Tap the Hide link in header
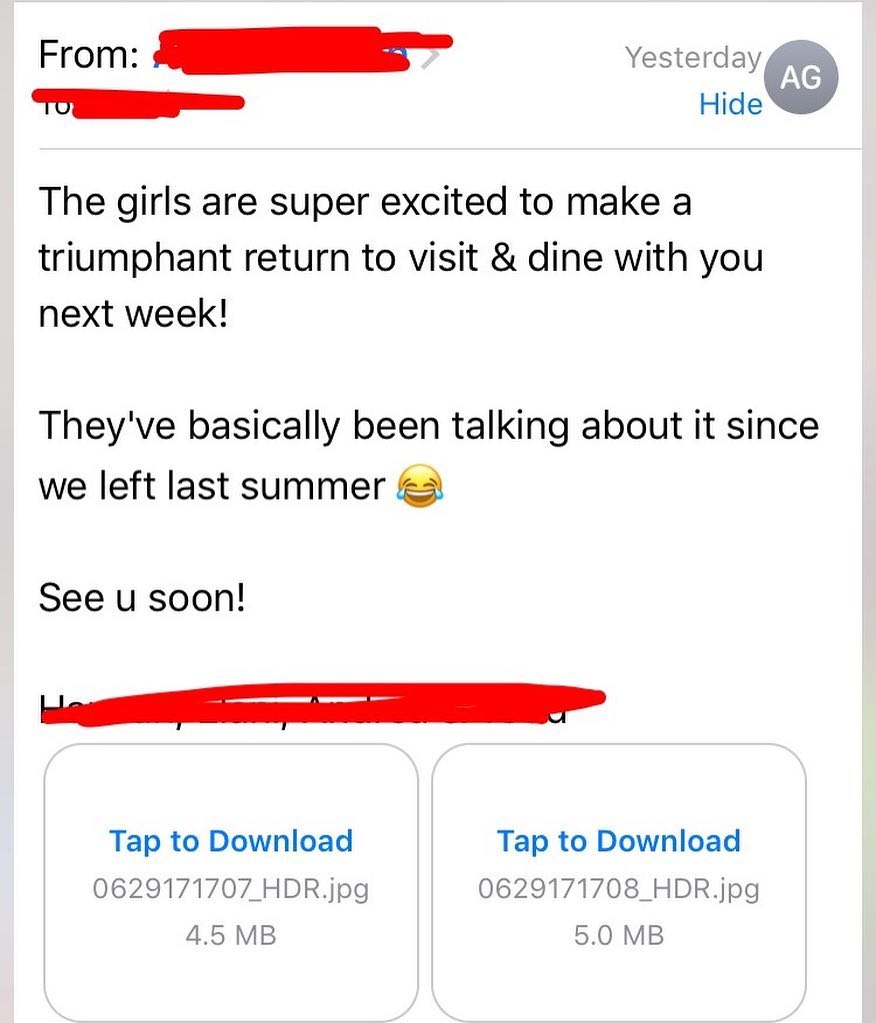This screenshot has width=876, height=1023. (x=730, y=104)
